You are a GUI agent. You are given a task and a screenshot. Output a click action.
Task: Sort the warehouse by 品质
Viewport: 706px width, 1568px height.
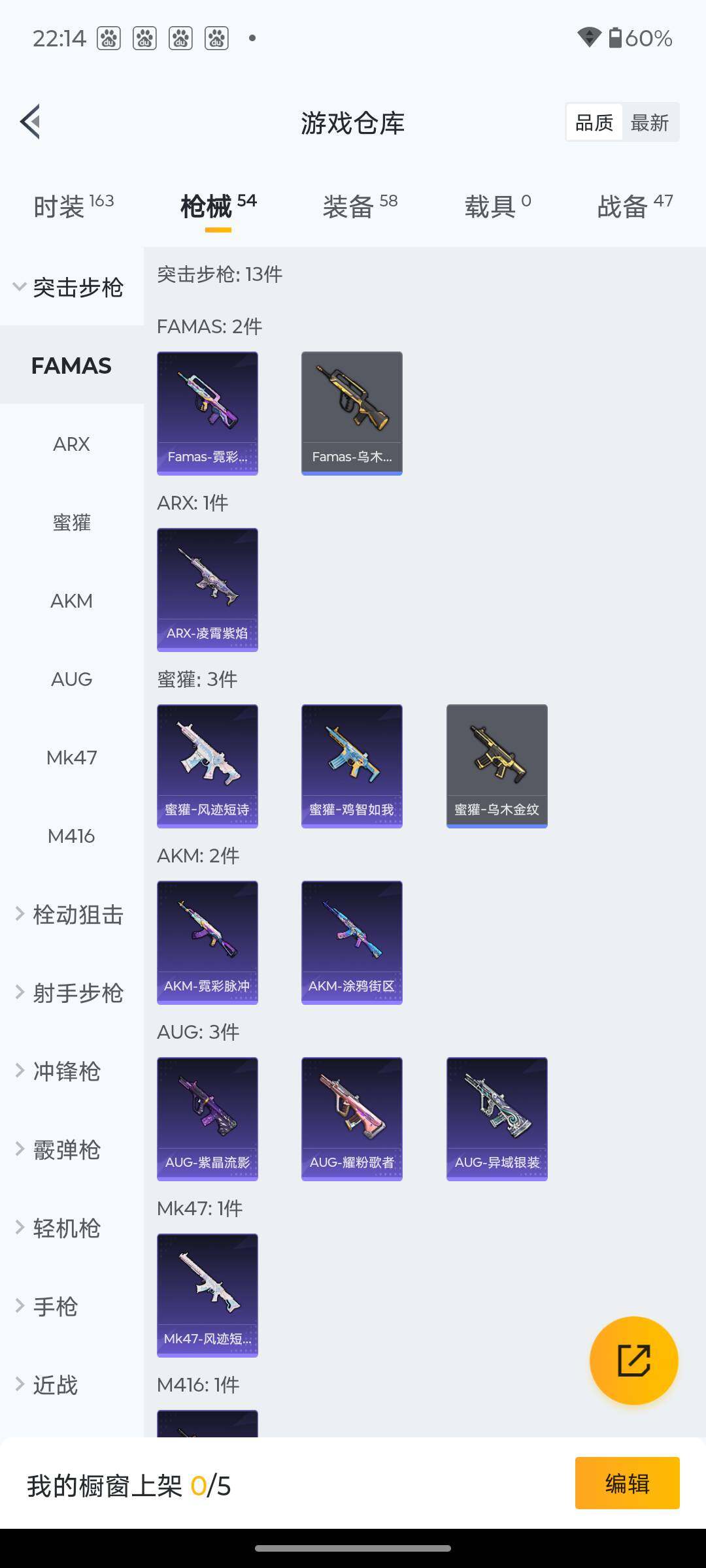[x=594, y=122]
